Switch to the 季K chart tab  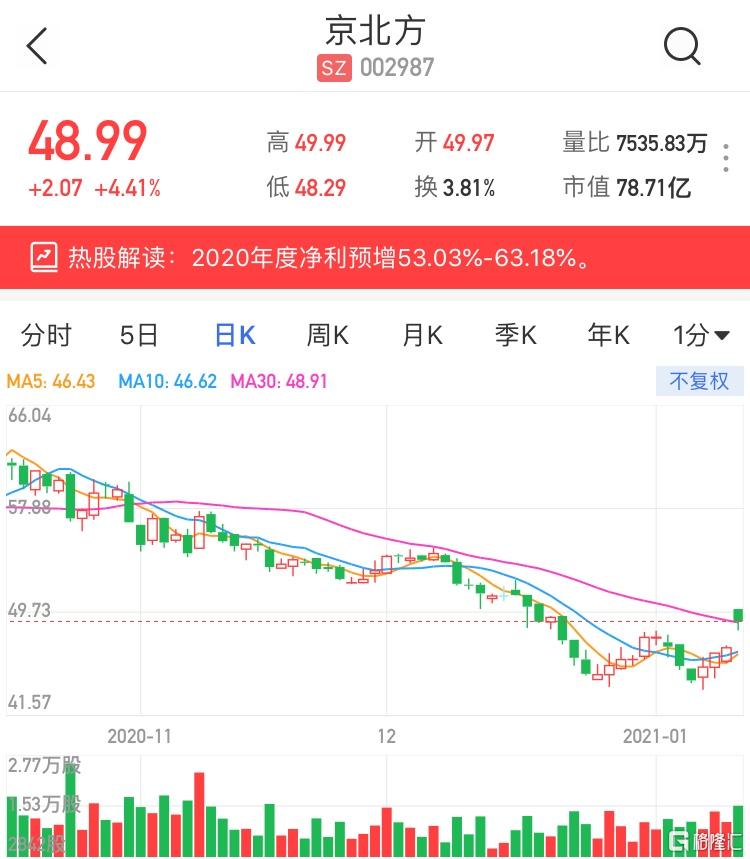click(x=515, y=336)
